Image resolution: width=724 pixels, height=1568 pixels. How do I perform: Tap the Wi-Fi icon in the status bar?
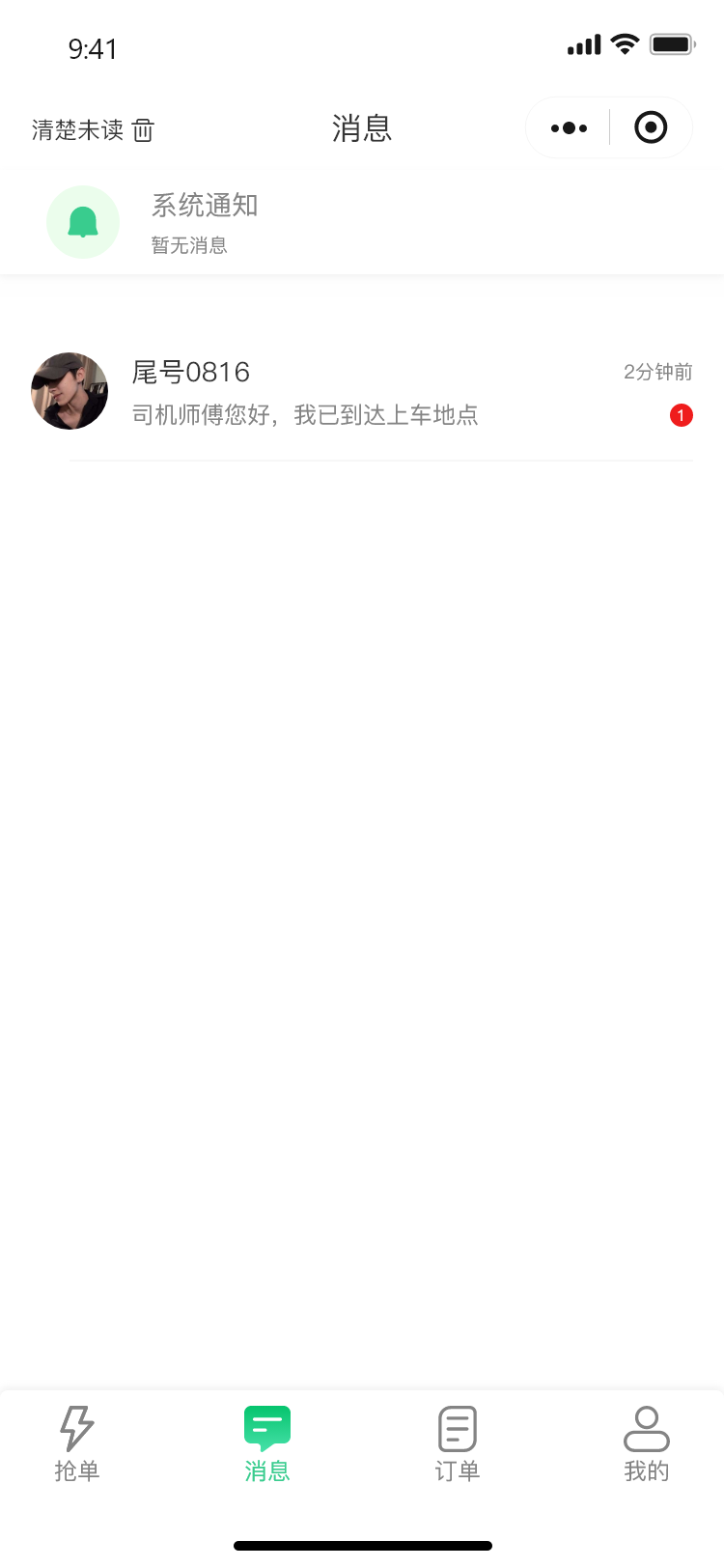pyautogui.click(x=624, y=43)
